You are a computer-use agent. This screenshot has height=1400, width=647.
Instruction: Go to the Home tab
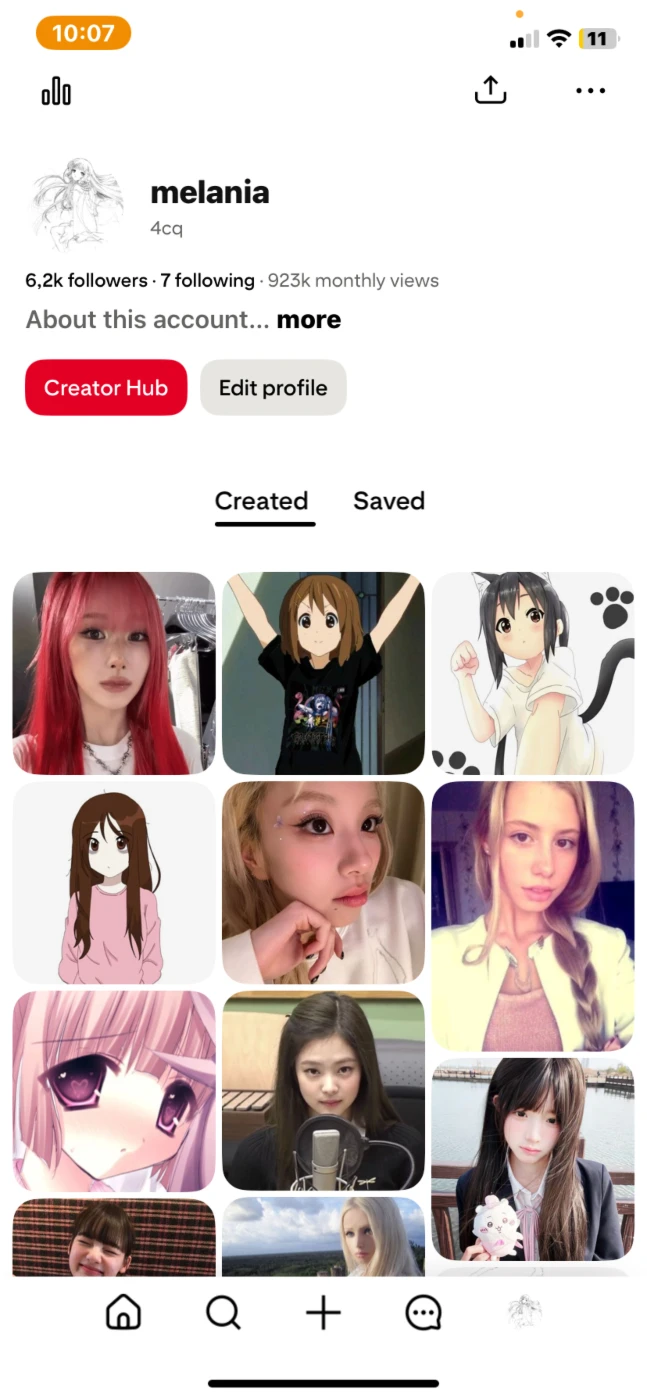(x=124, y=1313)
